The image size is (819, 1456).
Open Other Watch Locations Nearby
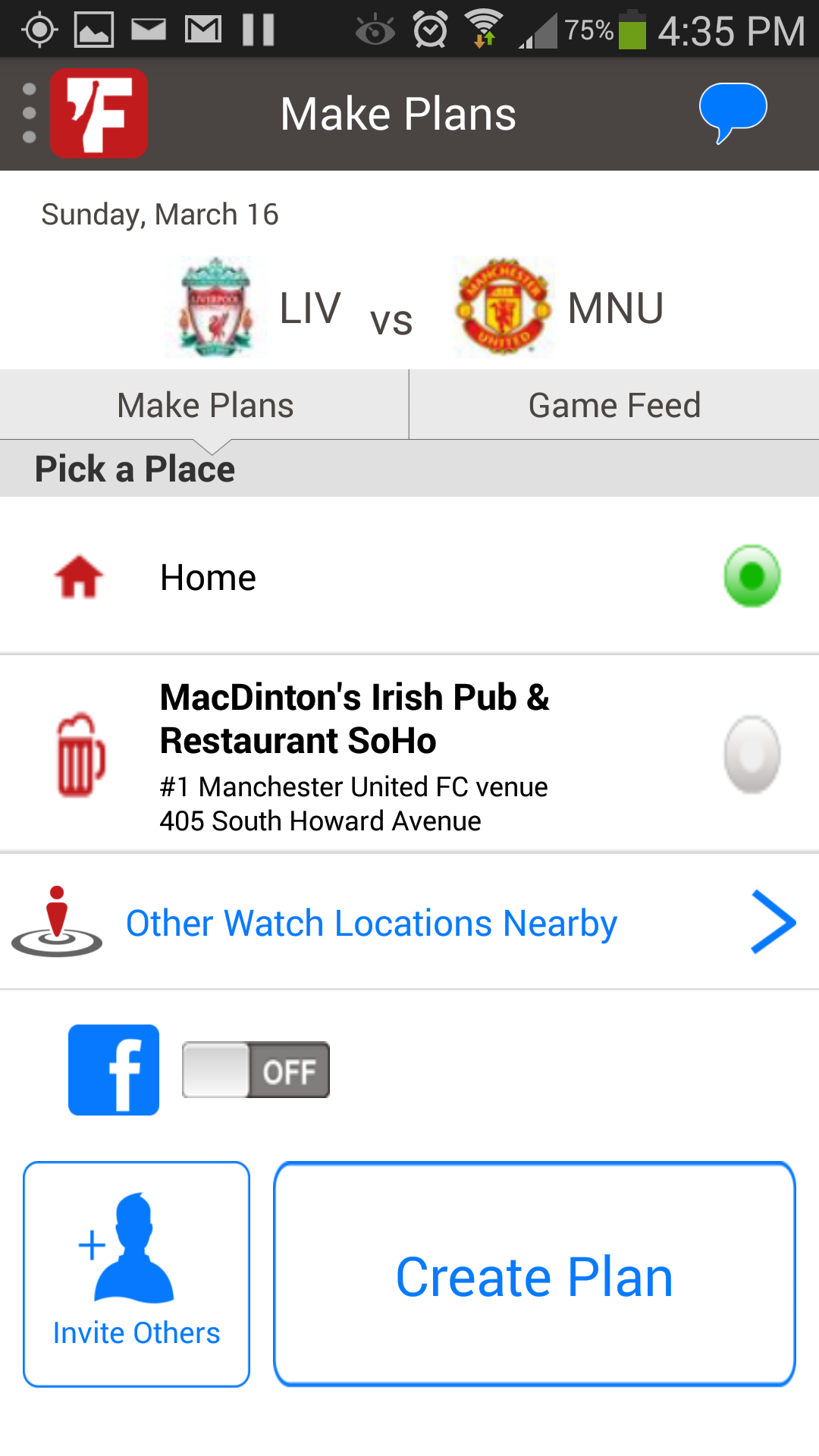pyautogui.click(x=409, y=922)
